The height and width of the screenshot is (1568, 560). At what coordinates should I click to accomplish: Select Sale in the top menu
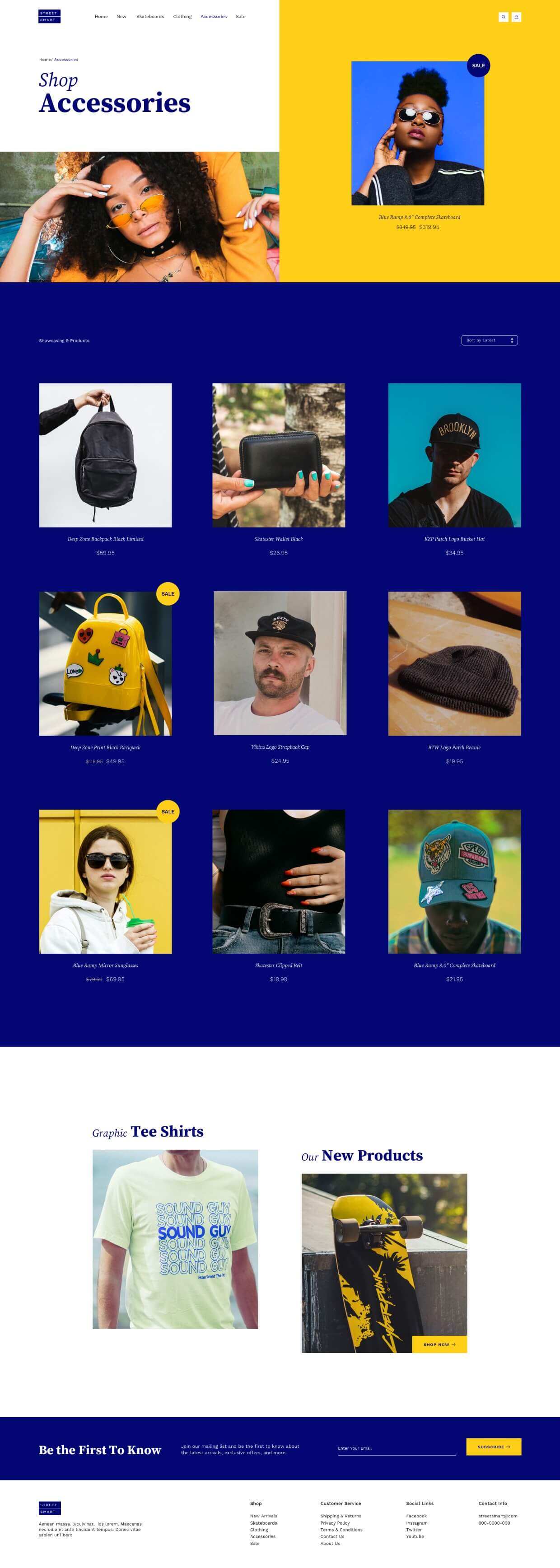(240, 16)
